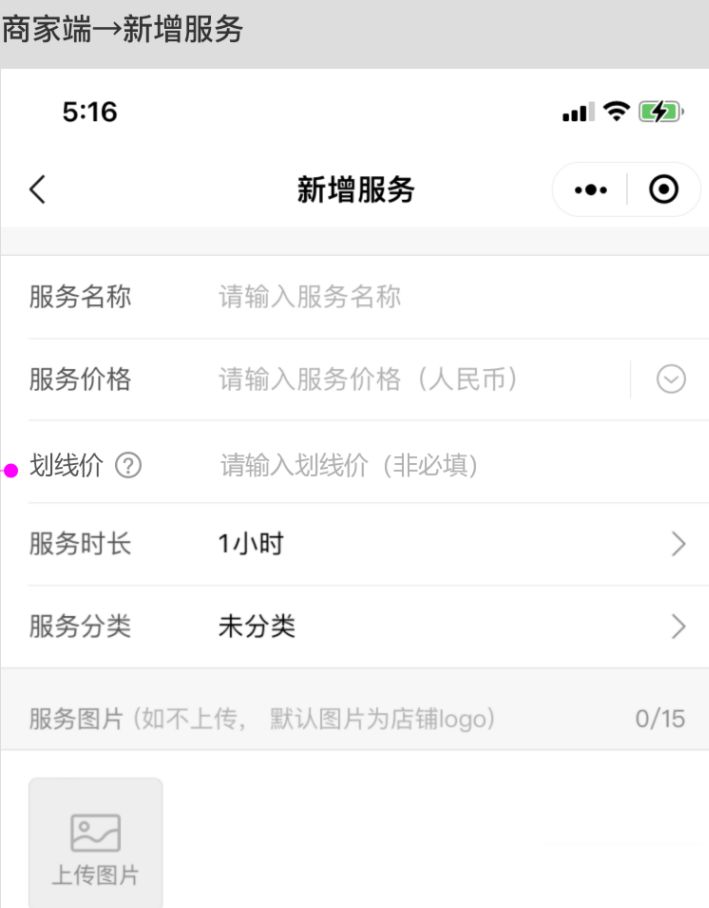Expand the dropdown arrow beside 服务价格

pyautogui.click(x=671, y=380)
